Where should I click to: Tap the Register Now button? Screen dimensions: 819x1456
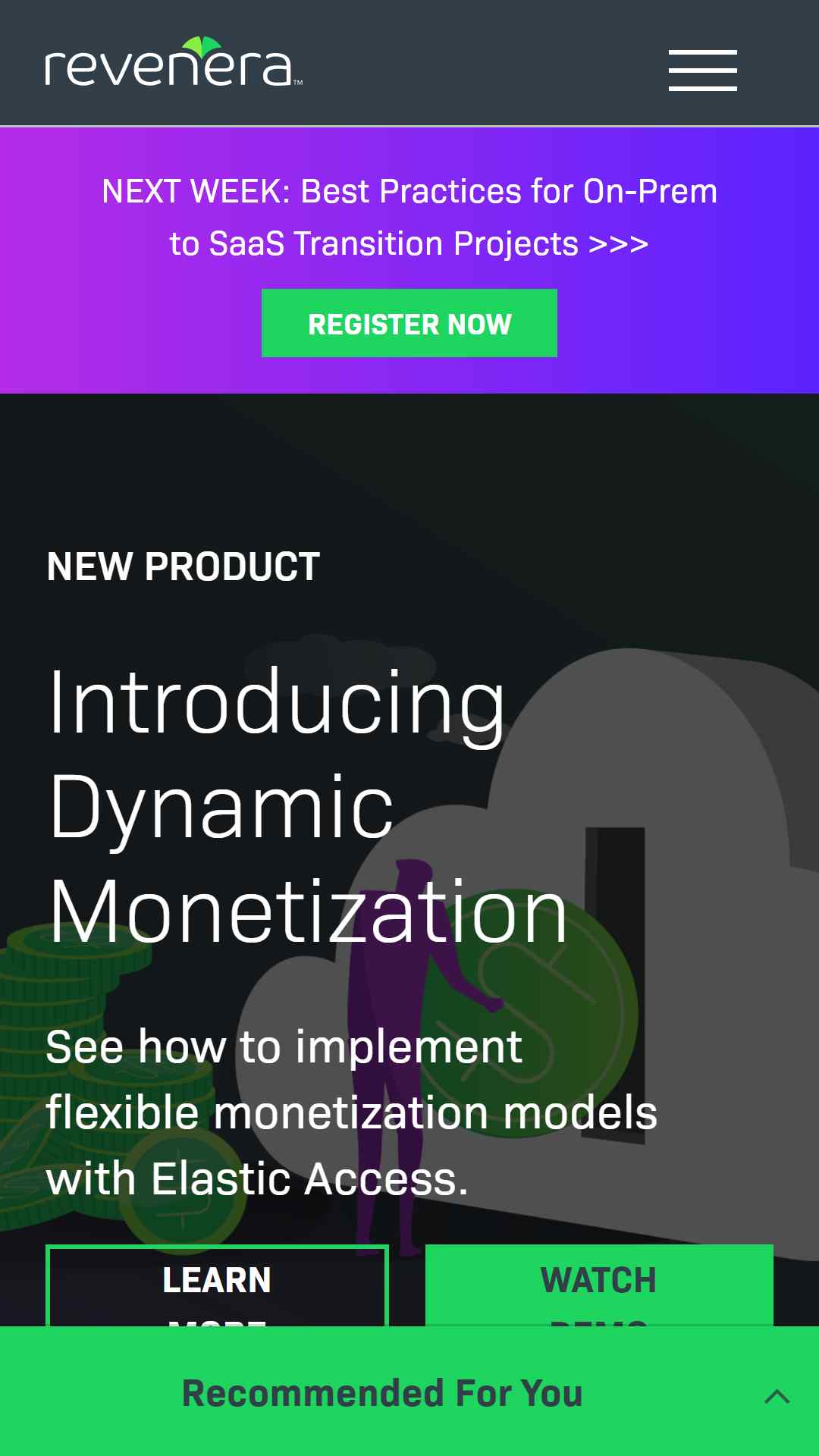[409, 323]
